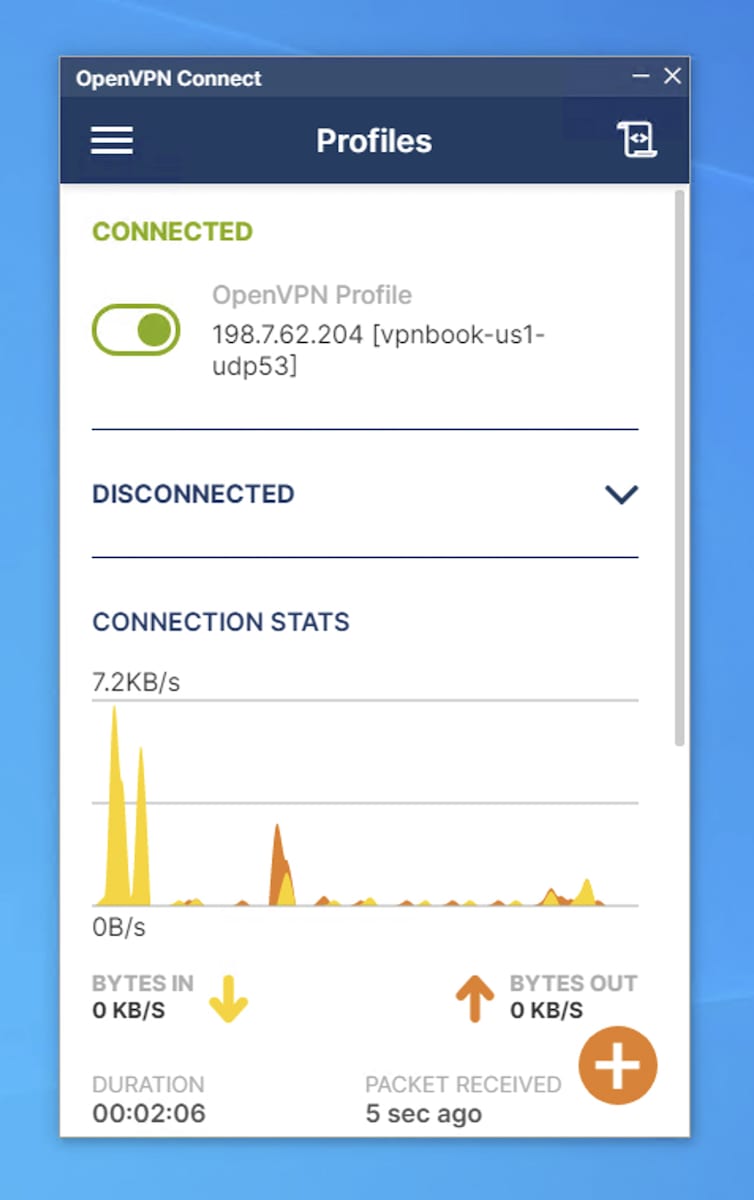This screenshot has width=754, height=1200.
Task: Minimize the OpenVPN Connect window
Action: point(640,75)
